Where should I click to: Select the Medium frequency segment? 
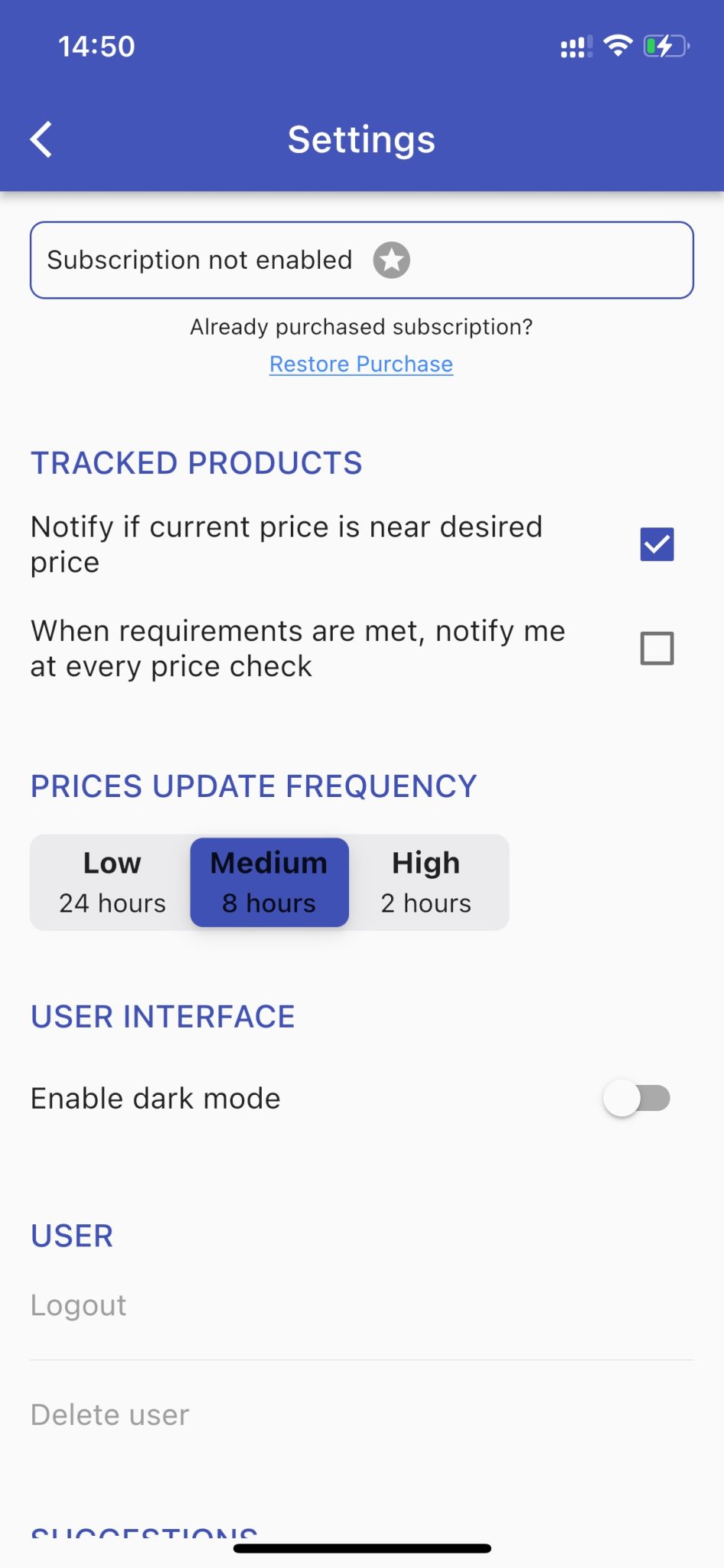tap(269, 881)
